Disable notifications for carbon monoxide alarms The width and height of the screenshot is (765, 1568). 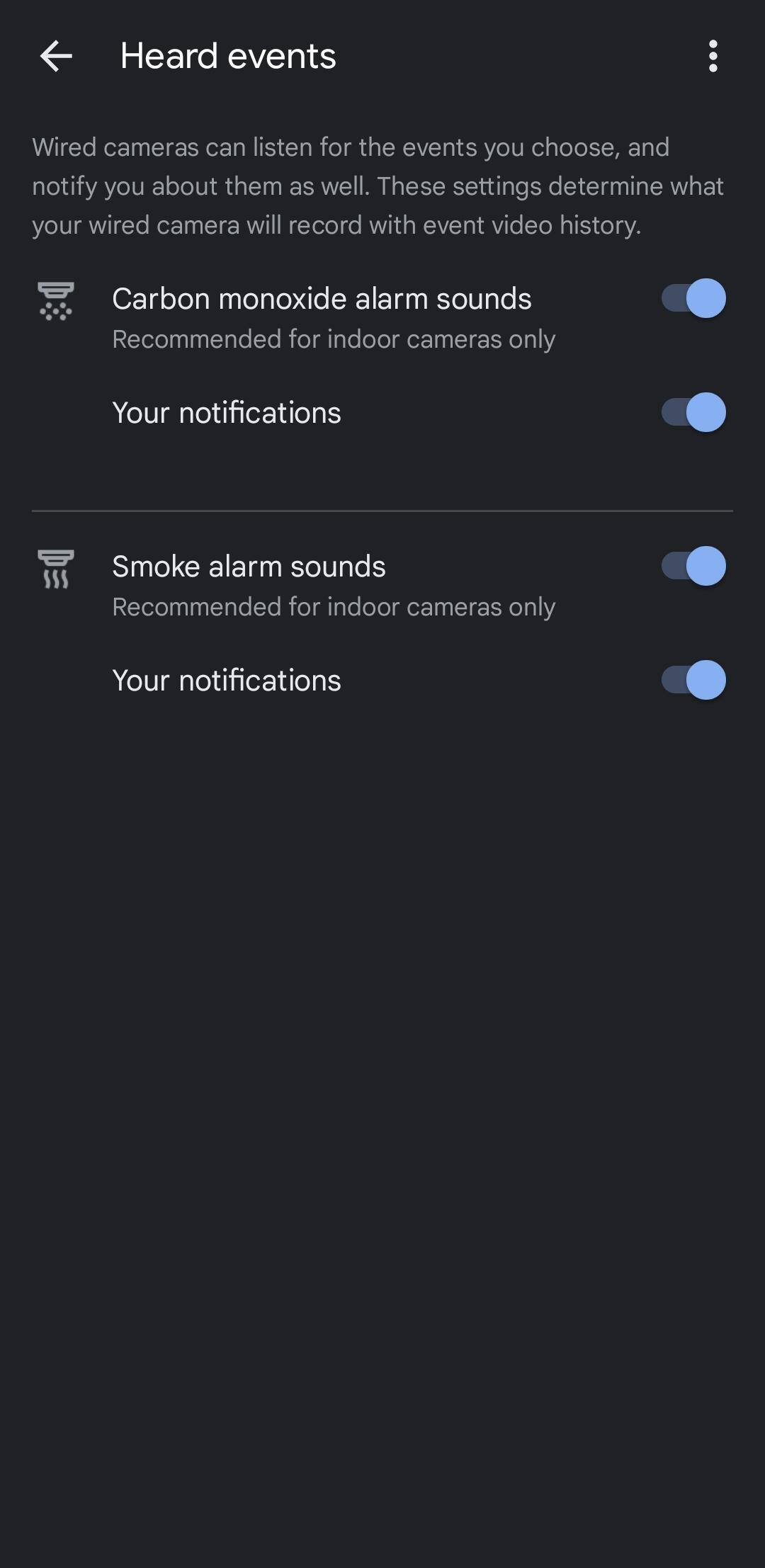tap(693, 412)
